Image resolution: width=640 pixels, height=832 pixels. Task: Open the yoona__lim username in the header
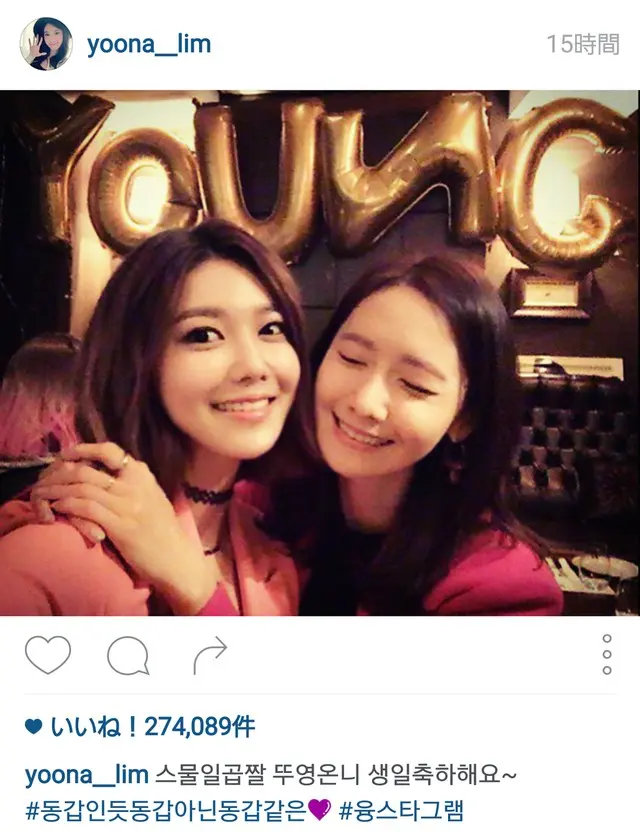[148, 44]
